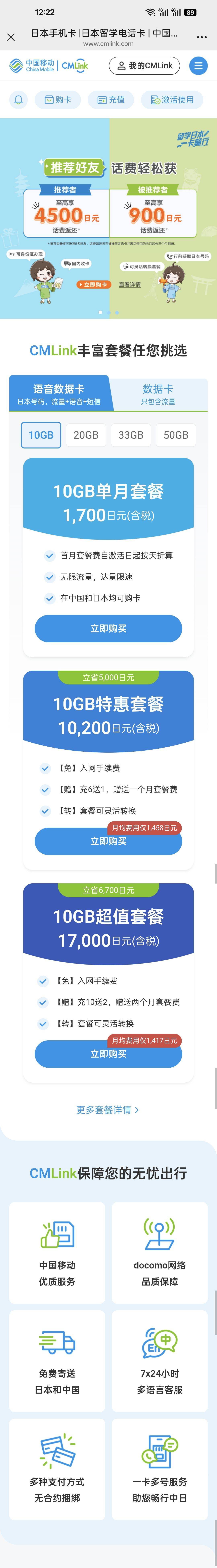Buy the 10GB特惠套餐 plan
Screen dimensions: 217x1568
(x=108, y=841)
